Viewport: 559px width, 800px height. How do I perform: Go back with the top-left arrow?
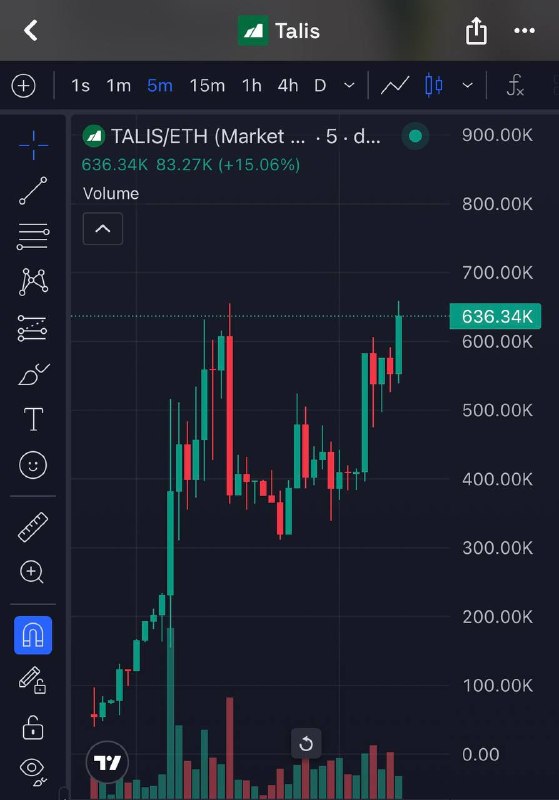[x=31, y=31]
